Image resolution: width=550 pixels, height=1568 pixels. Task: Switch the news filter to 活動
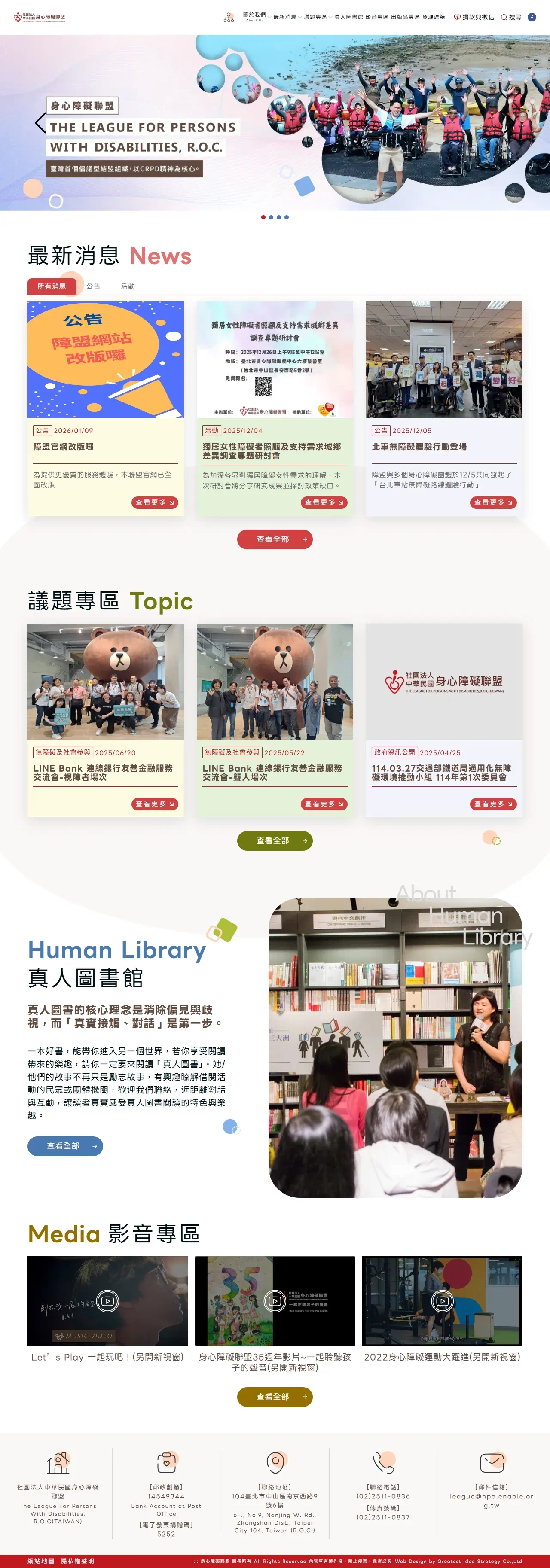tap(128, 286)
